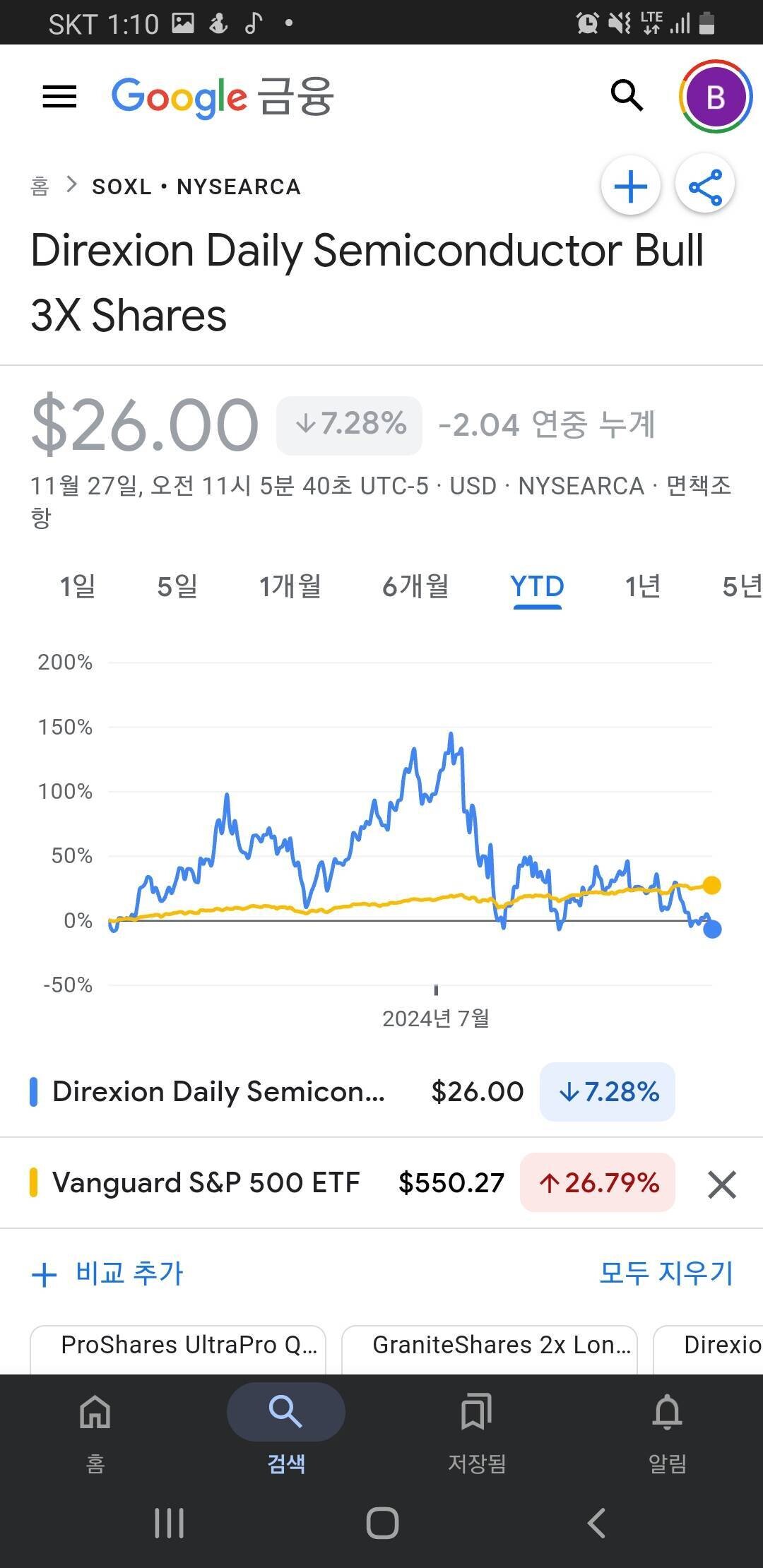Share SOXL stock page via share icon
763x1568 pixels.
(x=706, y=185)
